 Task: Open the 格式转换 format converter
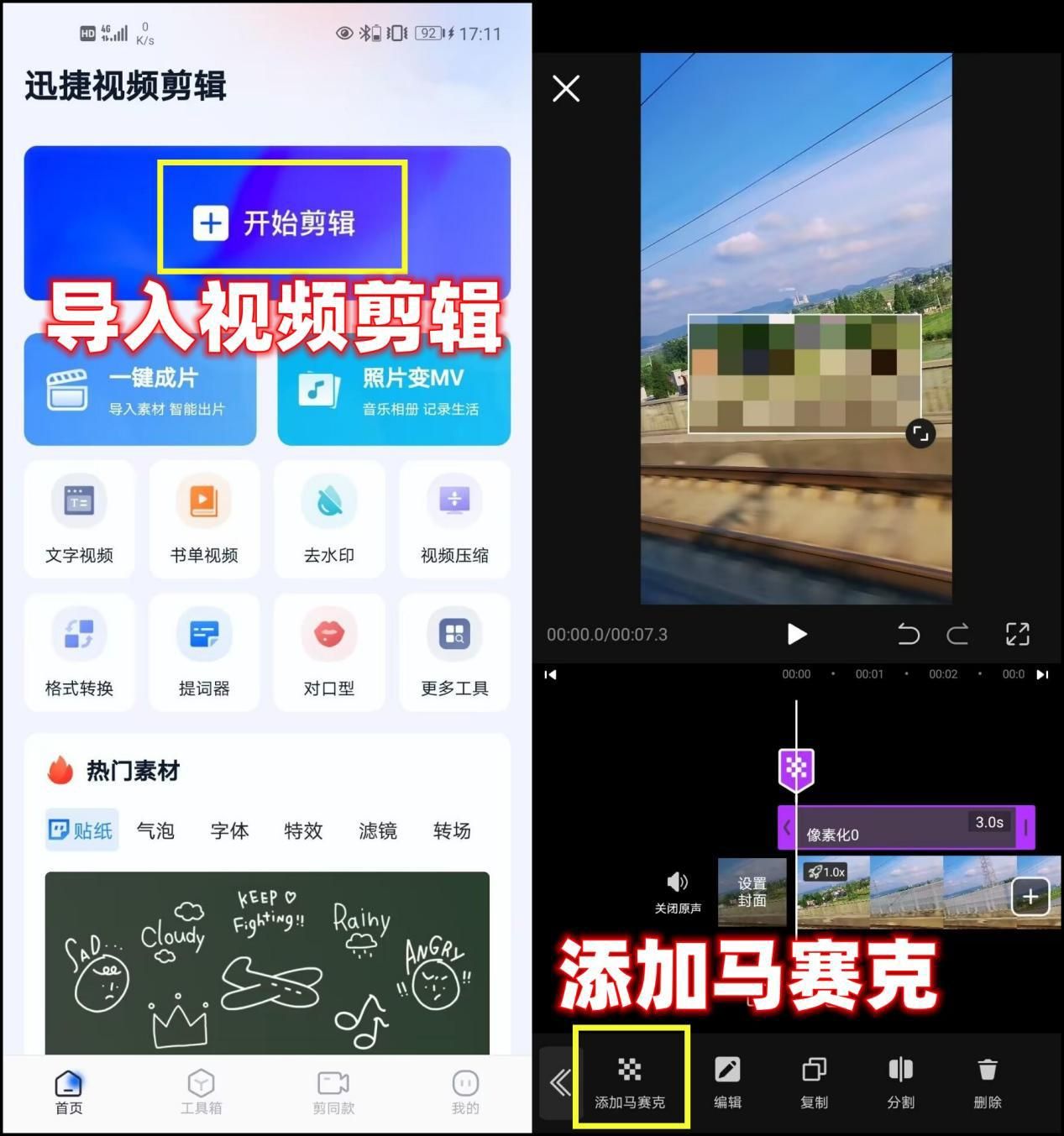[x=79, y=653]
